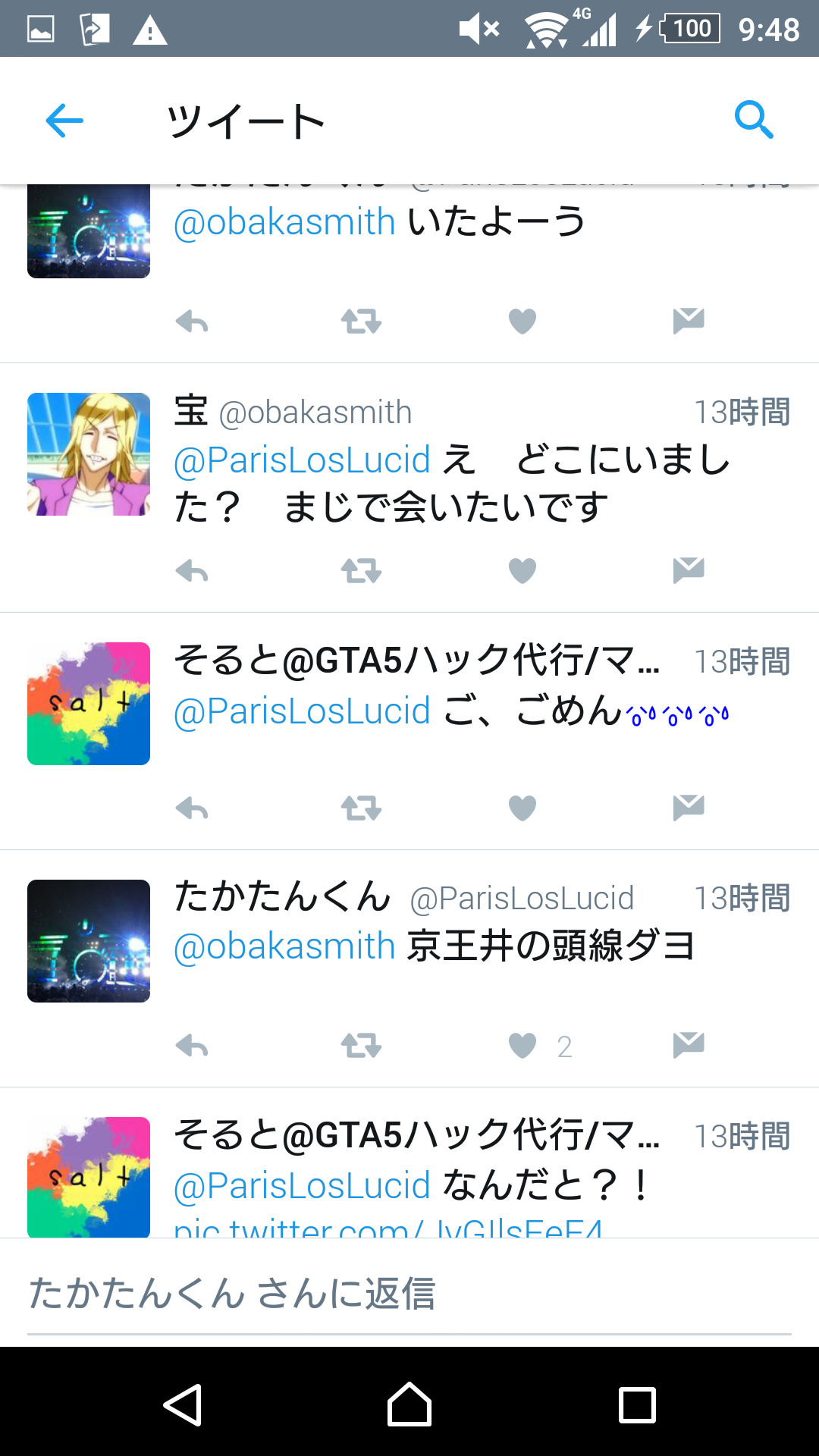Image resolution: width=819 pixels, height=1456 pixels.
Task: Retweet the 京王井の頭線ダヨ tweet
Action: click(x=361, y=1046)
